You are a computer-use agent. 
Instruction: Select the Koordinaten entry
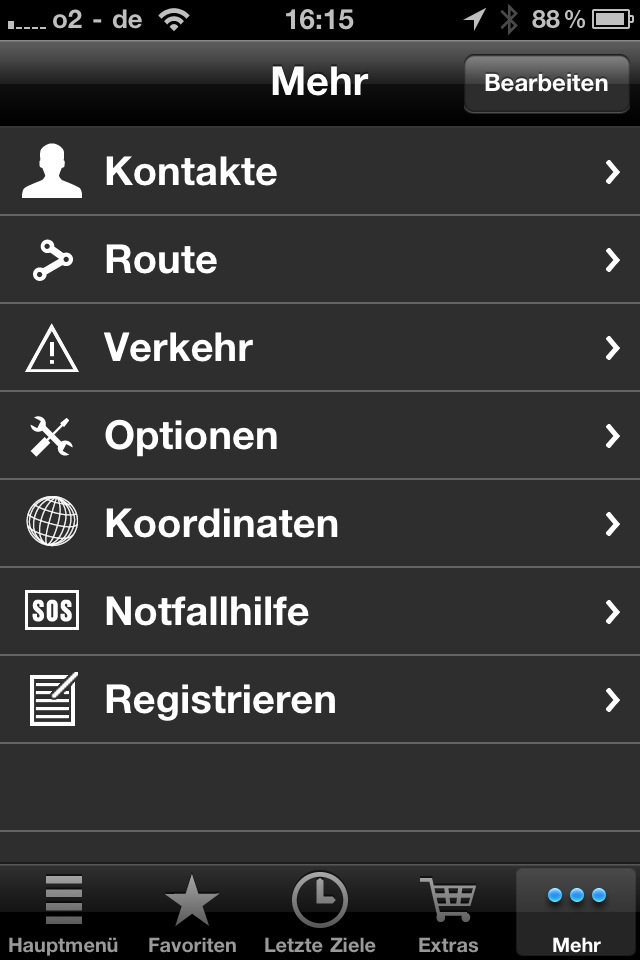pyautogui.click(x=320, y=524)
